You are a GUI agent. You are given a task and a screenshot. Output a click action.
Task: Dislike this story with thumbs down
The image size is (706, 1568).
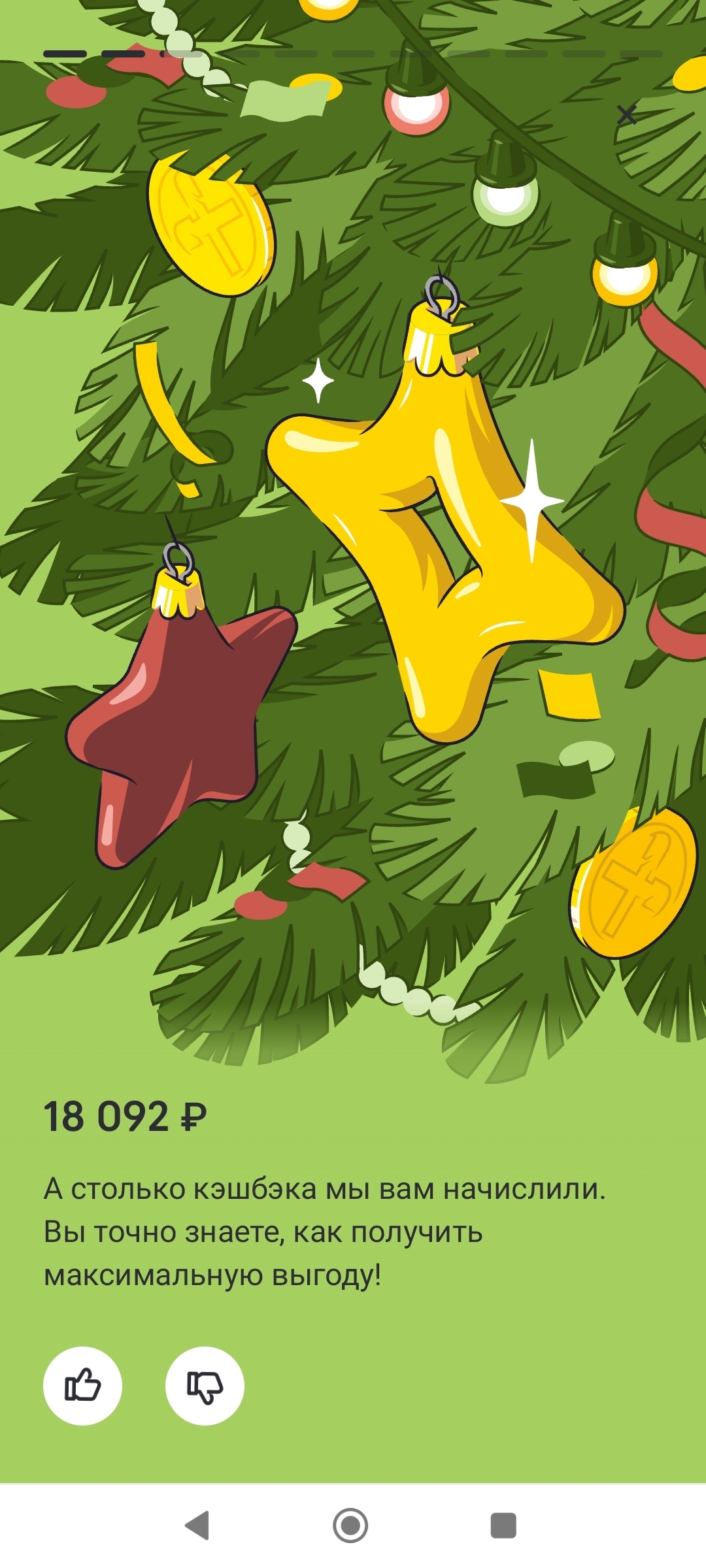[x=205, y=1386]
